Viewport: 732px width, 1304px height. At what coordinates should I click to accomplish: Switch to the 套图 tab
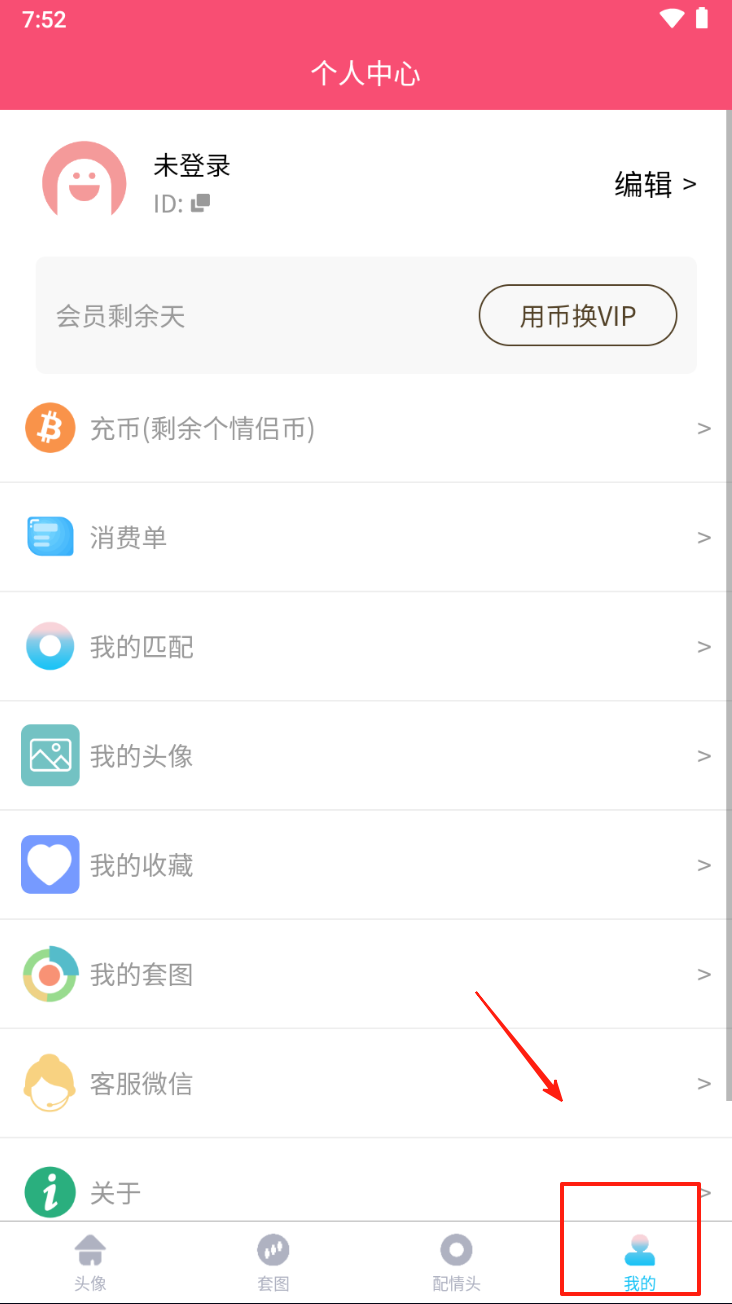point(273,1262)
